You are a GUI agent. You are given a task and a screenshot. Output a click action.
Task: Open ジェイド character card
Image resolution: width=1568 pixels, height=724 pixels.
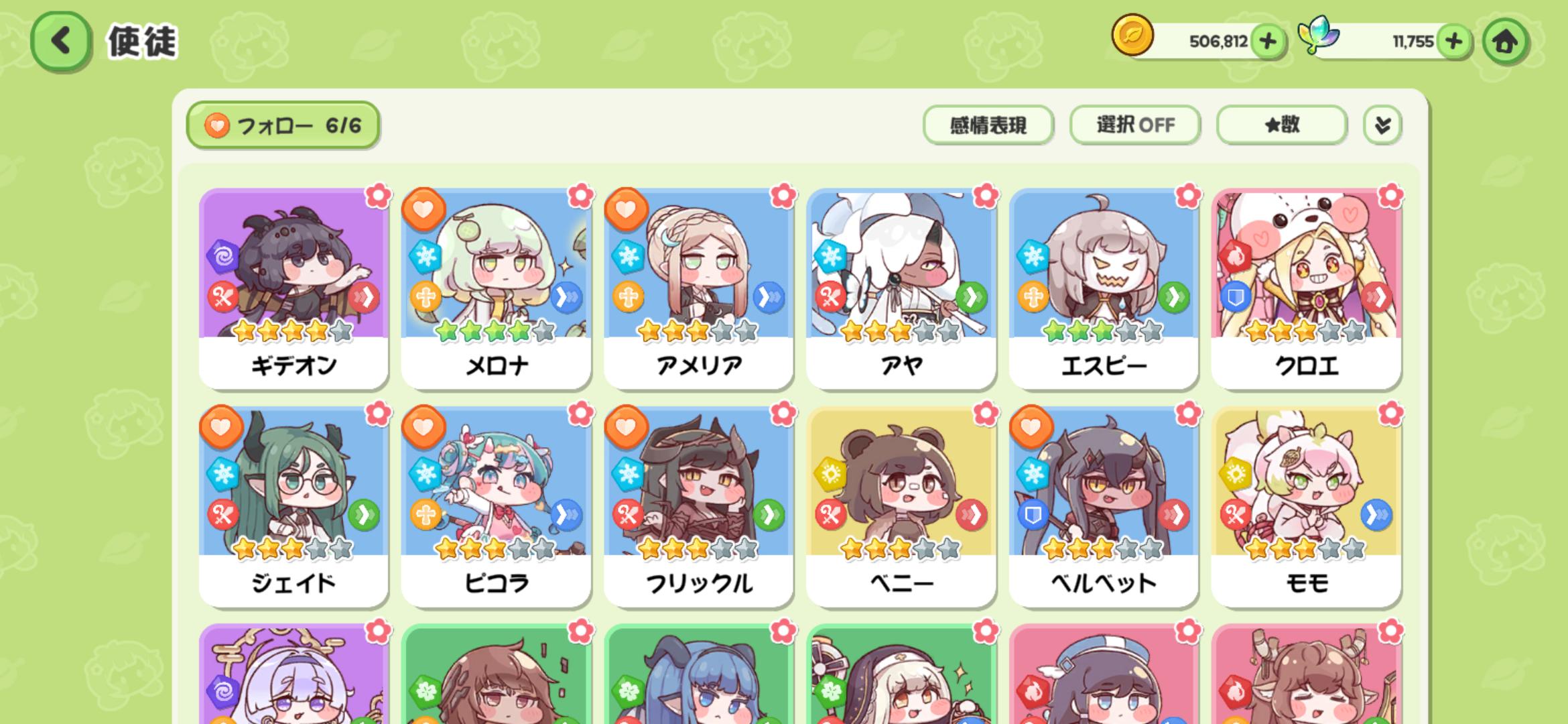click(293, 506)
